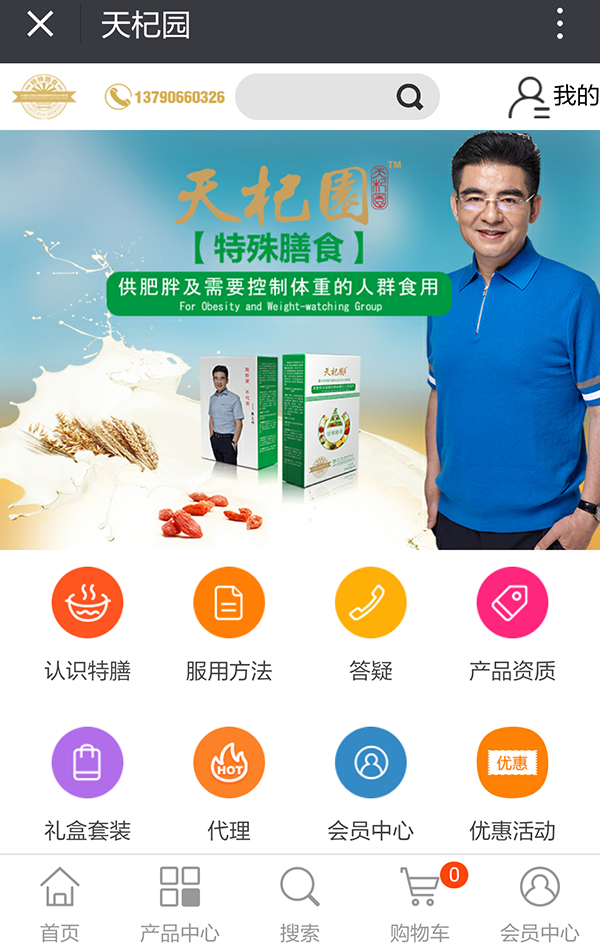
Task: Go to the 搜索 tab
Action: click(x=300, y=903)
